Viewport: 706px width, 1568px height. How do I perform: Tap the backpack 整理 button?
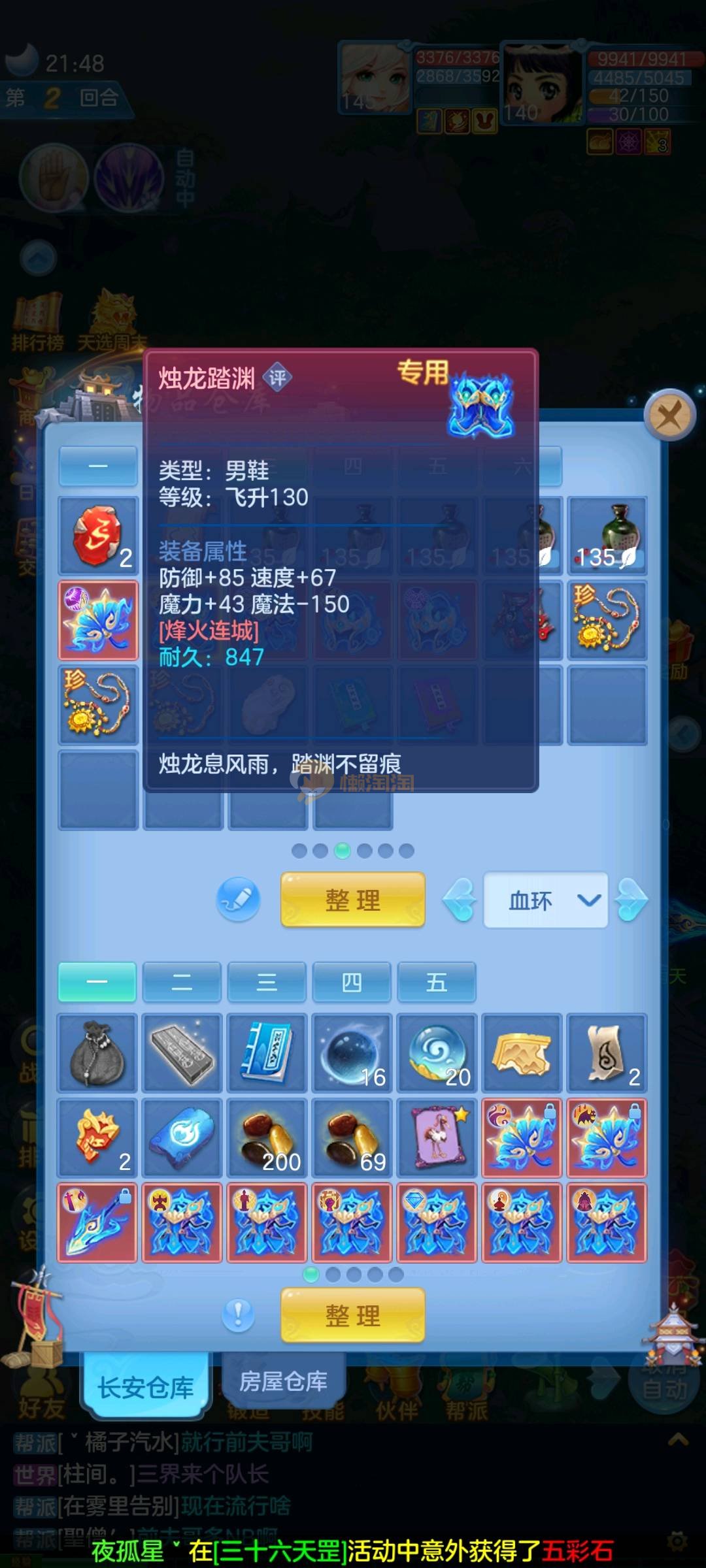(x=352, y=1315)
